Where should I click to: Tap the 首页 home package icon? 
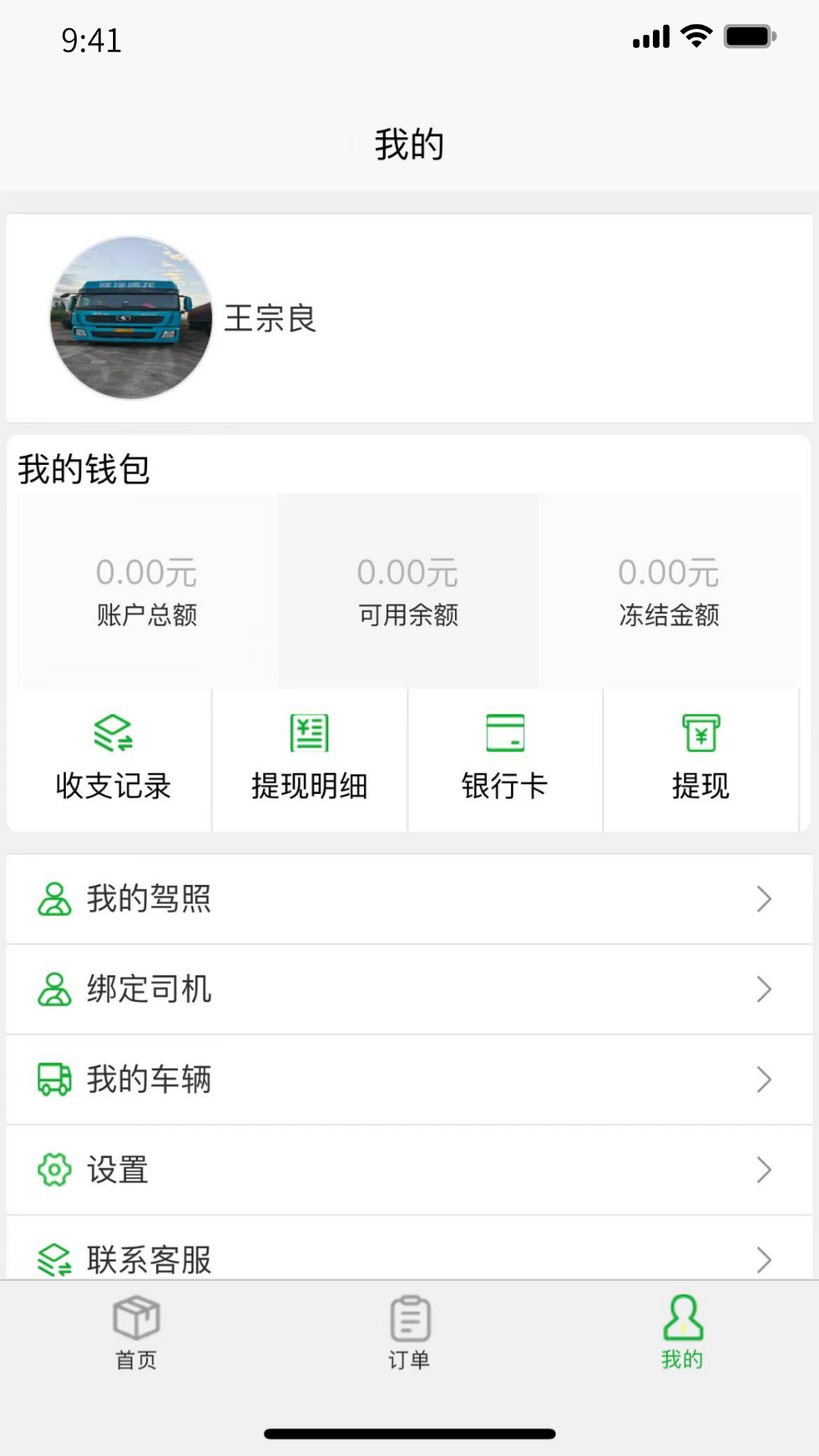click(136, 1319)
